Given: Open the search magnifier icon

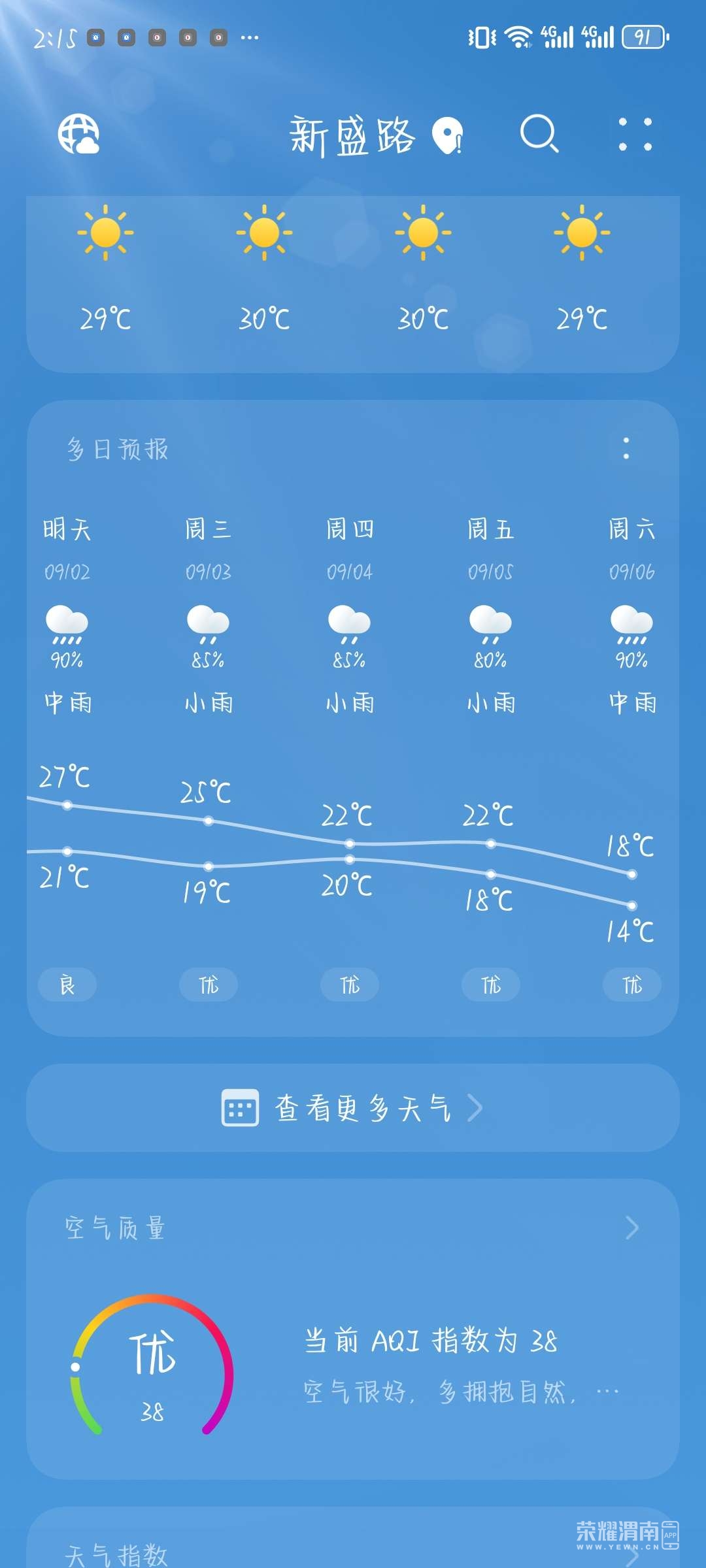Looking at the screenshot, I should pyautogui.click(x=539, y=135).
